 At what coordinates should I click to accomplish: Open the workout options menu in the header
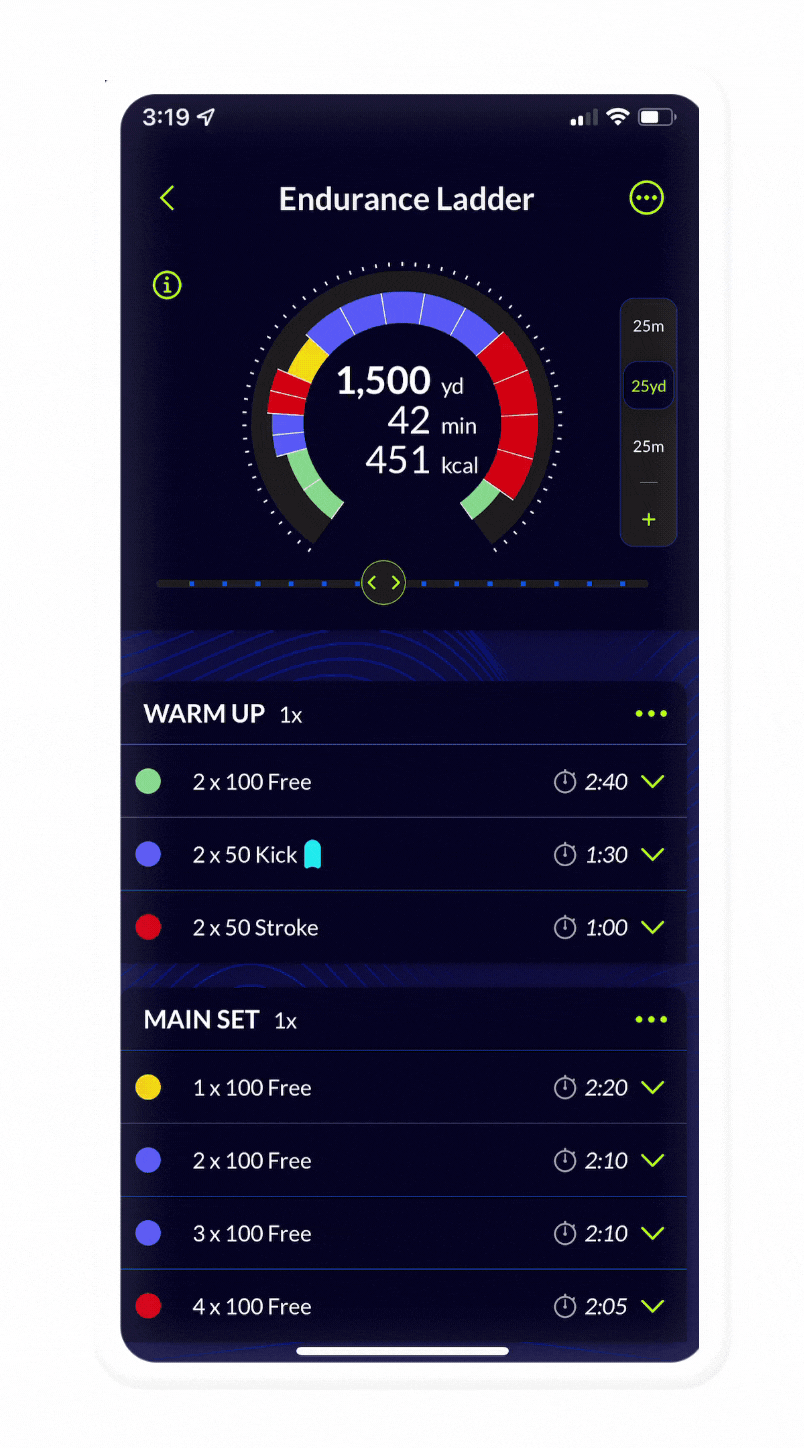tap(646, 198)
